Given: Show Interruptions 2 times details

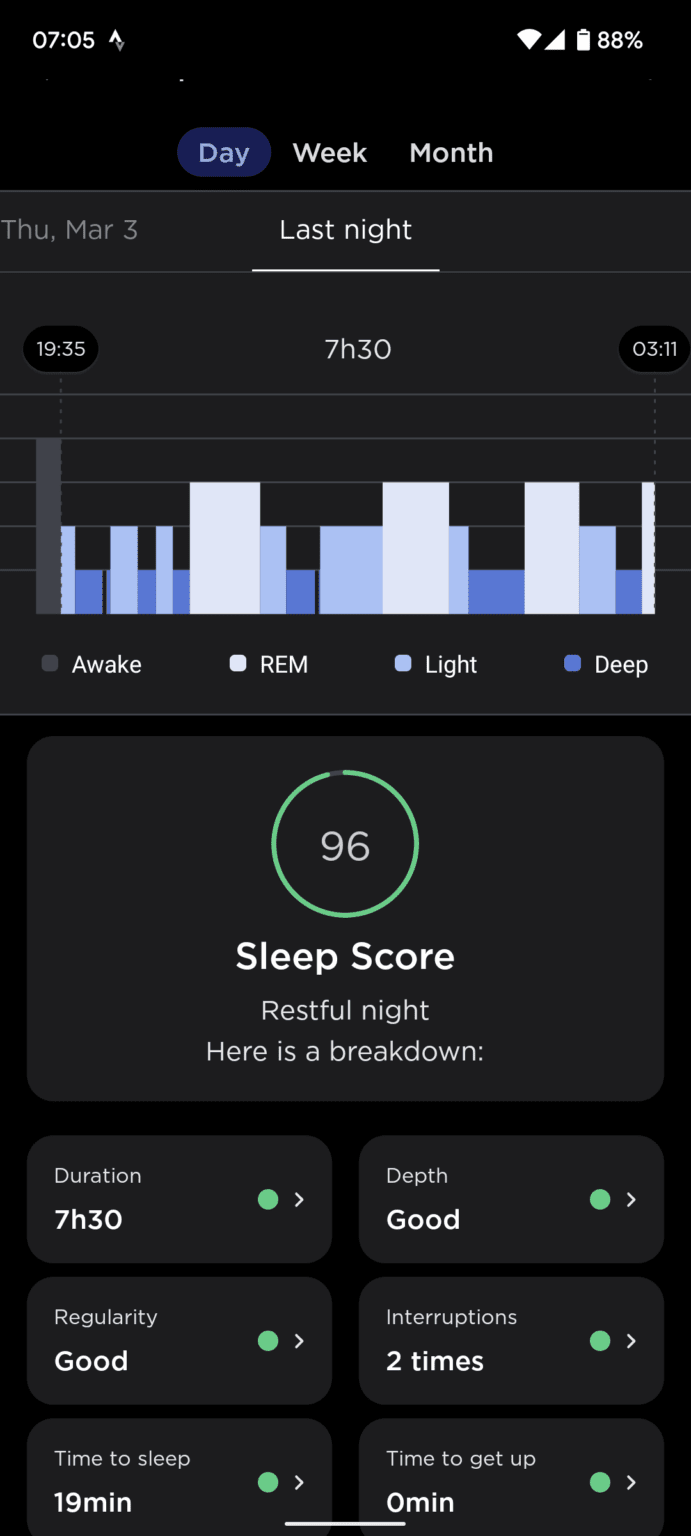Looking at the screenshot, I should 511,1340.
